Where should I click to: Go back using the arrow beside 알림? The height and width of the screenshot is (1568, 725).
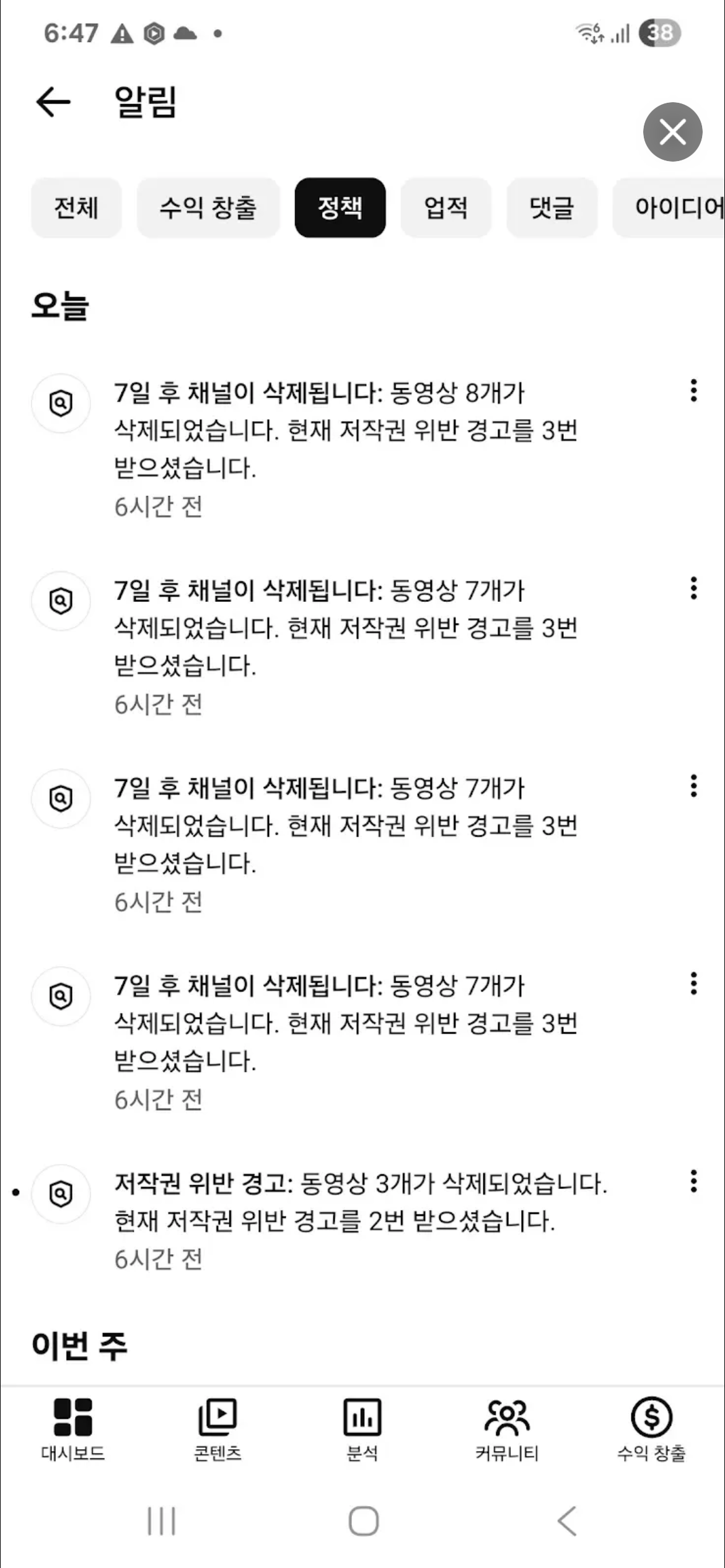point(53,102)
